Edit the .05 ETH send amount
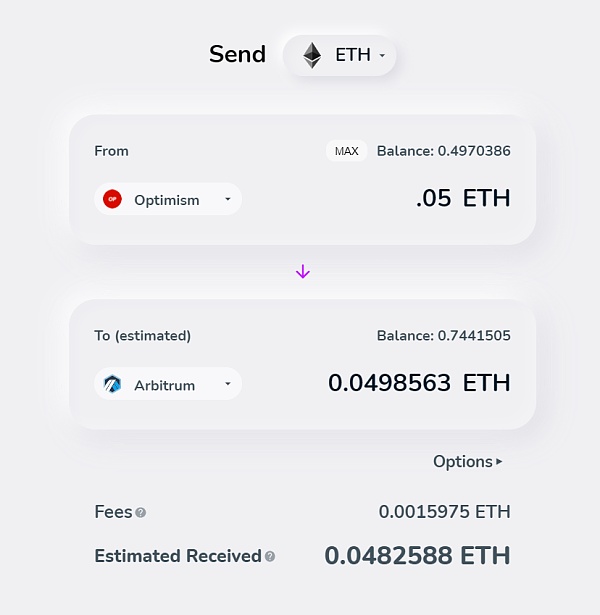 [433, 198]
